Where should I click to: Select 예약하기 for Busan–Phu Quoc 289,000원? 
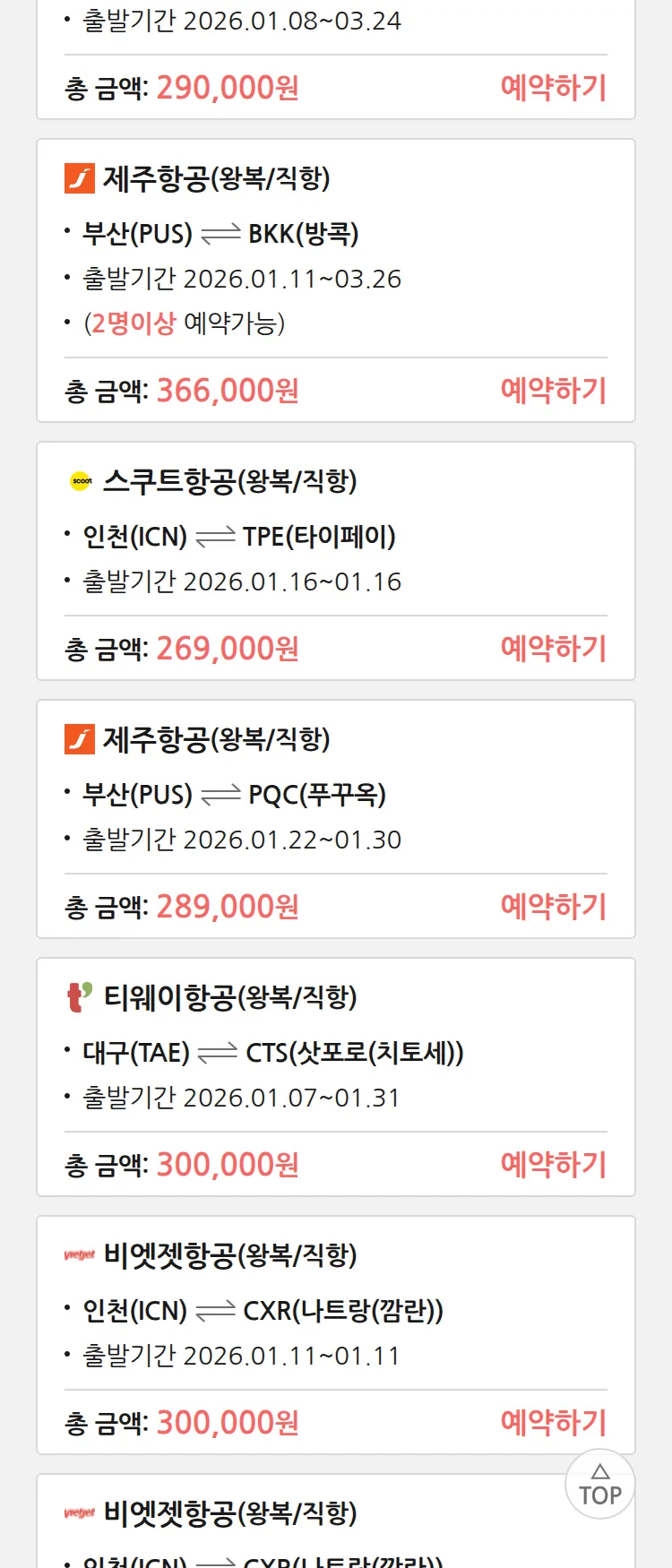553,907
